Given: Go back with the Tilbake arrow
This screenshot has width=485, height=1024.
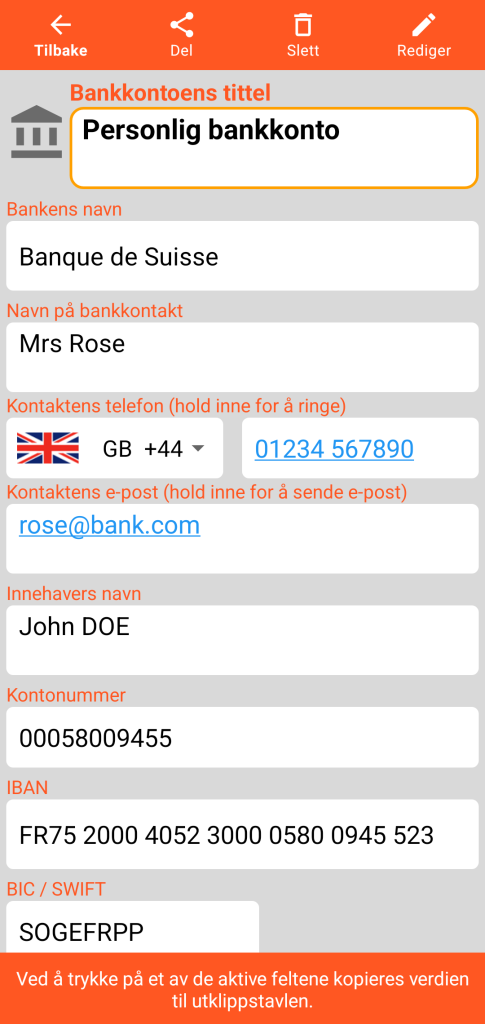Looking at the screenshot, I should [61, 35].
